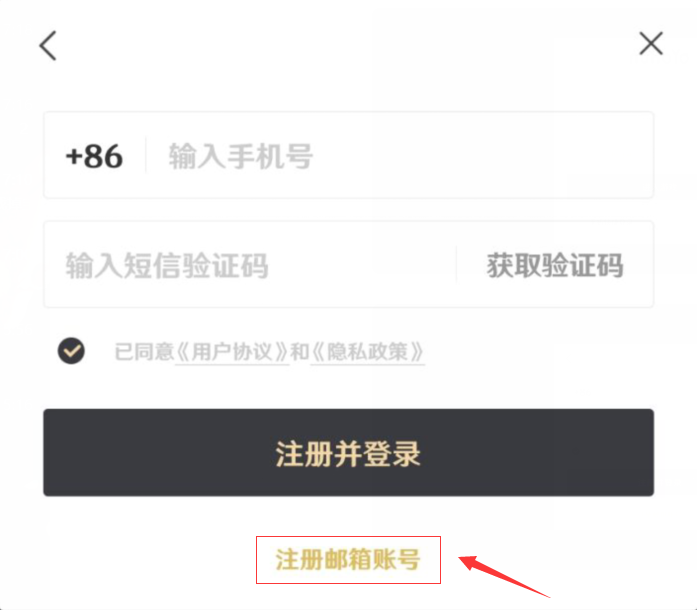Close the registration dialog
This screenshot has width=697, height=610.
pyautogui.click(x=651, y=43)
